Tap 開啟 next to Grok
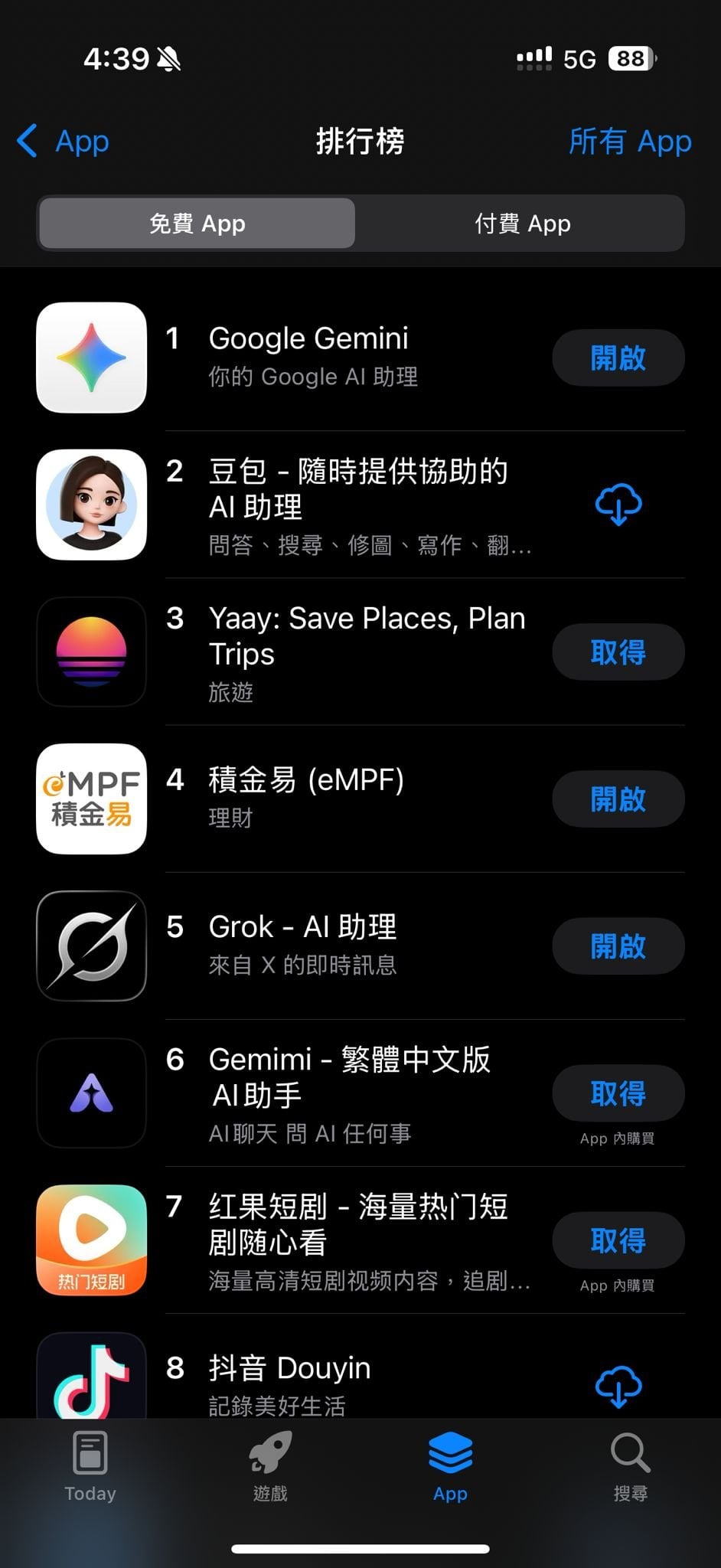Image resolution: width=721 pixels, height=1568 pixels. point(618,946)
